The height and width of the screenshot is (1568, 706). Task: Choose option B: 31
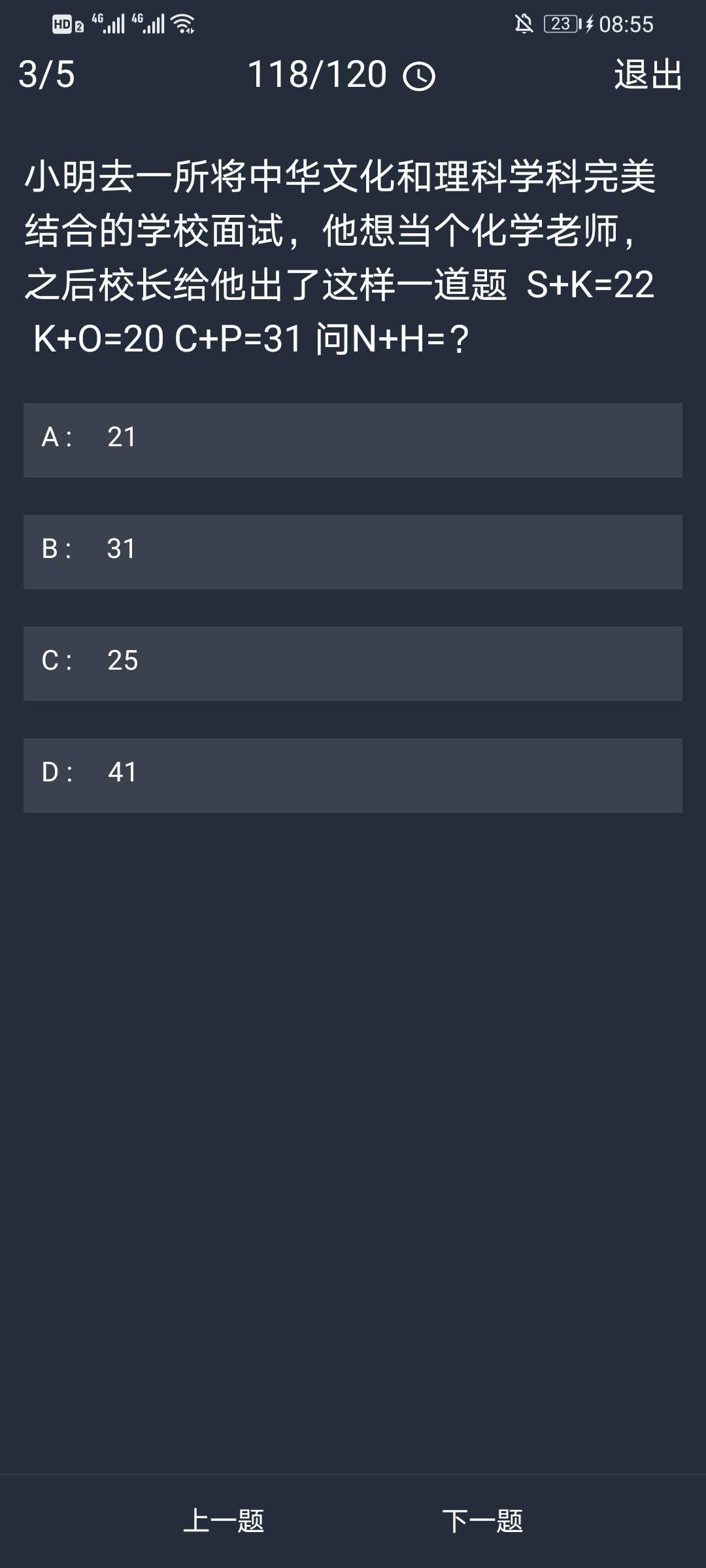353,551
